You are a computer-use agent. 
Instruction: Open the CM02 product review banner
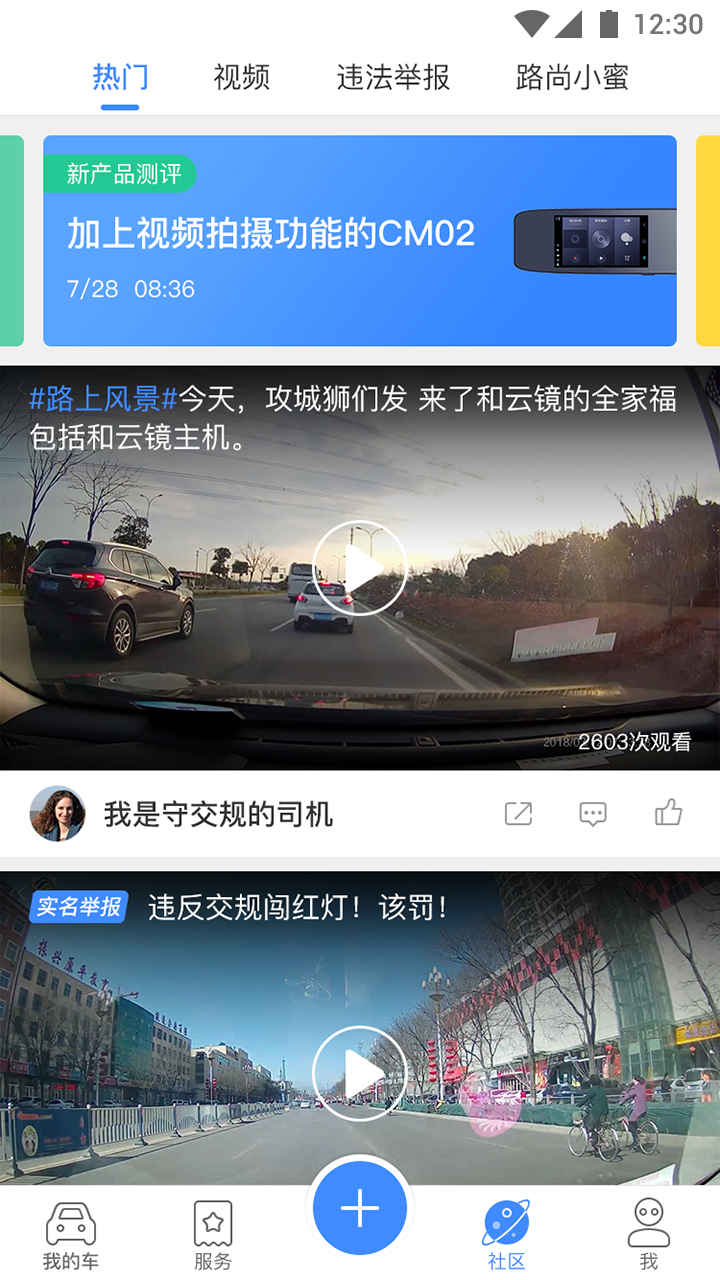(x=360, y=238)
